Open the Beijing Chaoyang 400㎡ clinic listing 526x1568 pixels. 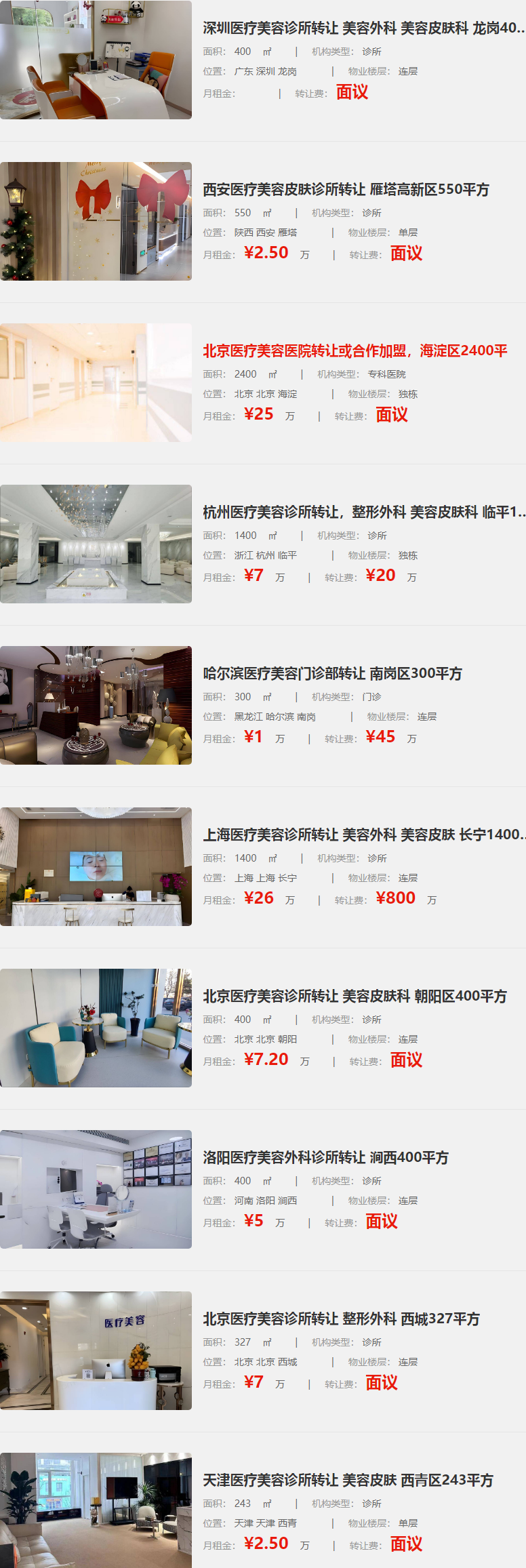point(355,997)
